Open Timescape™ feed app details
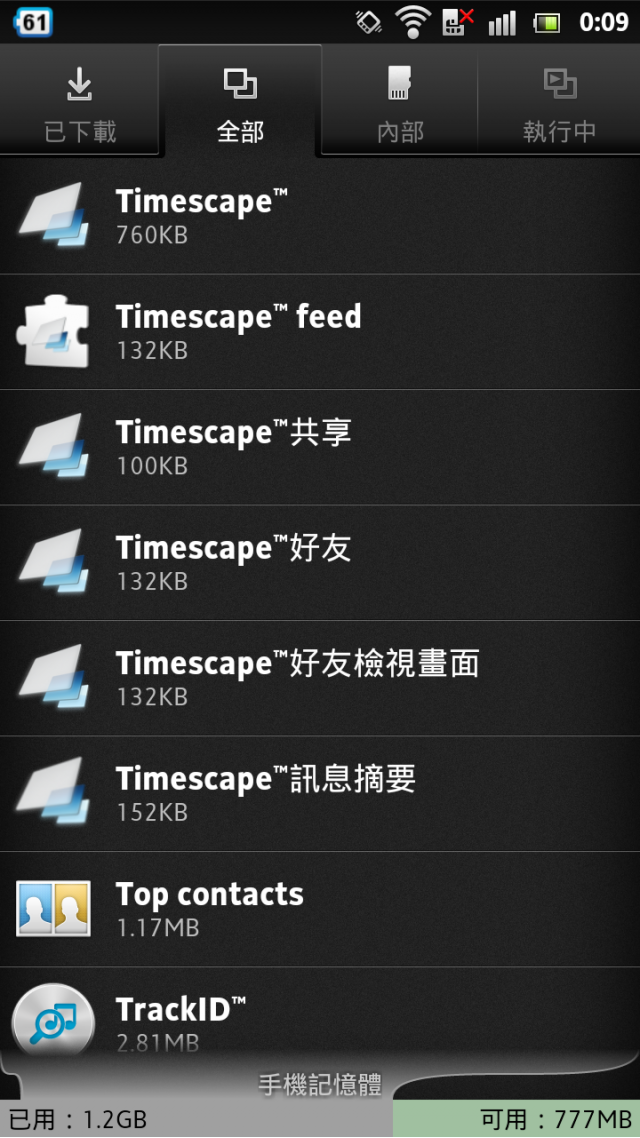The height and width of the screenshot is (1138, 640). pos(320,332)
